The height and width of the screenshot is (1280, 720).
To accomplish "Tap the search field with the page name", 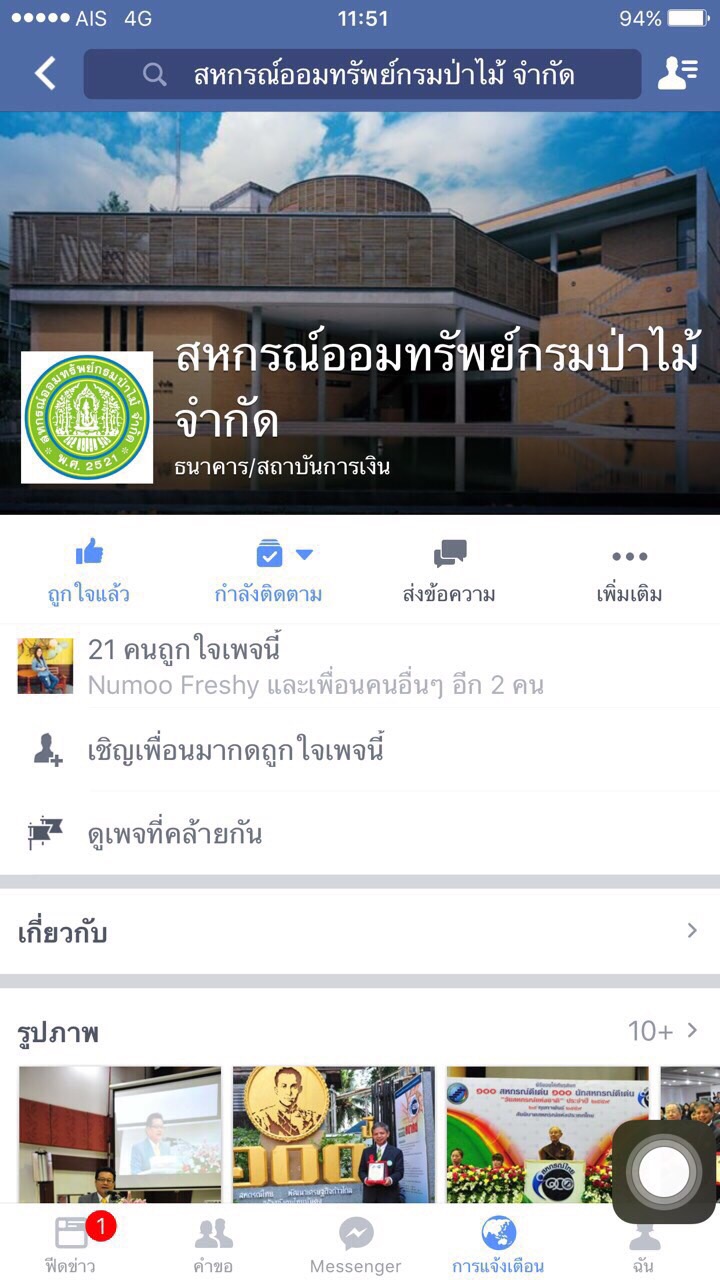I will [362, 75].
